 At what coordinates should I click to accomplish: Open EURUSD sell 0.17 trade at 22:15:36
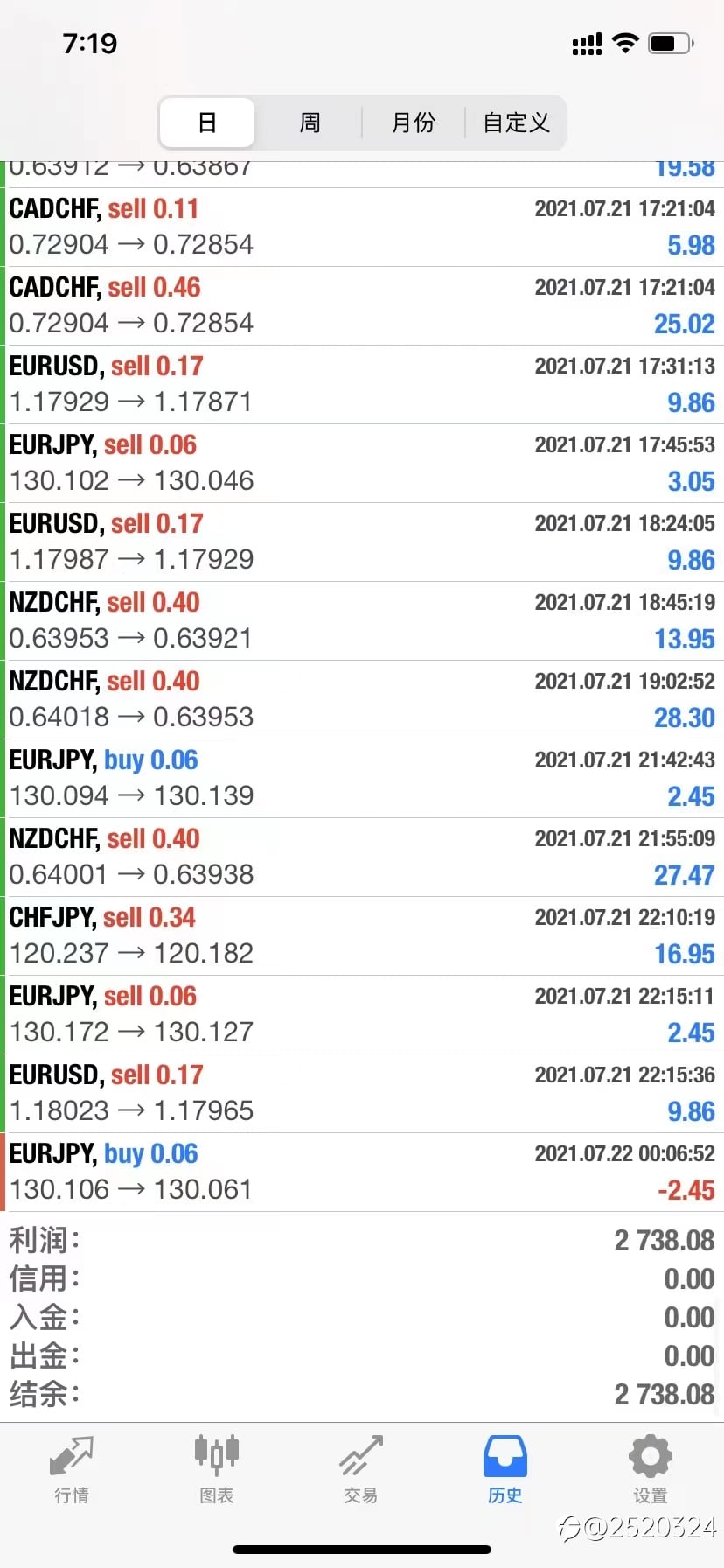[x=362, y=1094]
